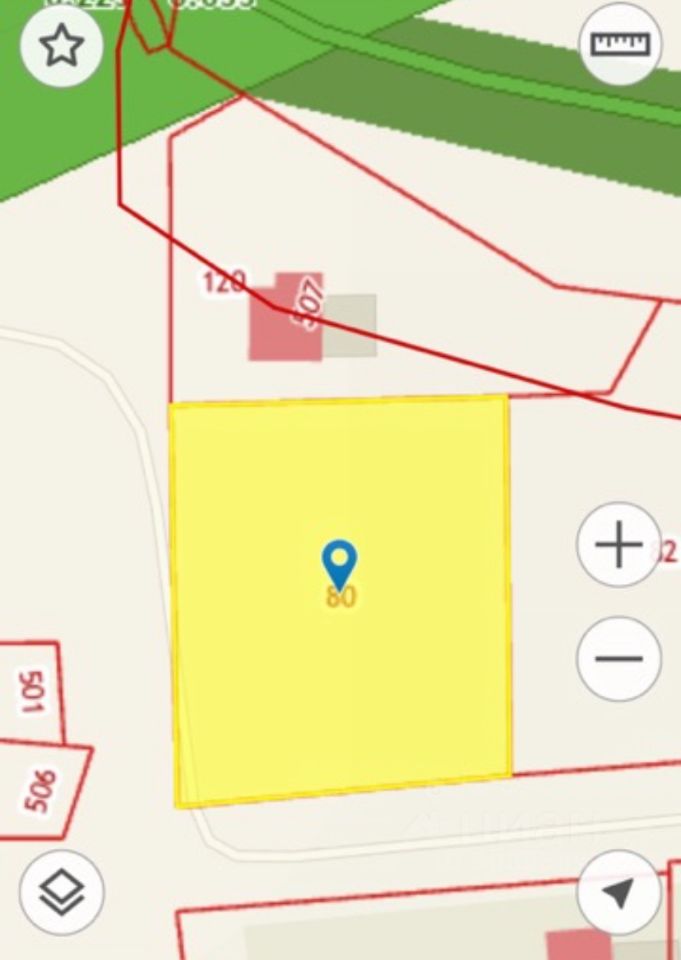Viewport: 681px width, 960px height.
Task: Select parcel 501 on the map
Action: point(32,691)
